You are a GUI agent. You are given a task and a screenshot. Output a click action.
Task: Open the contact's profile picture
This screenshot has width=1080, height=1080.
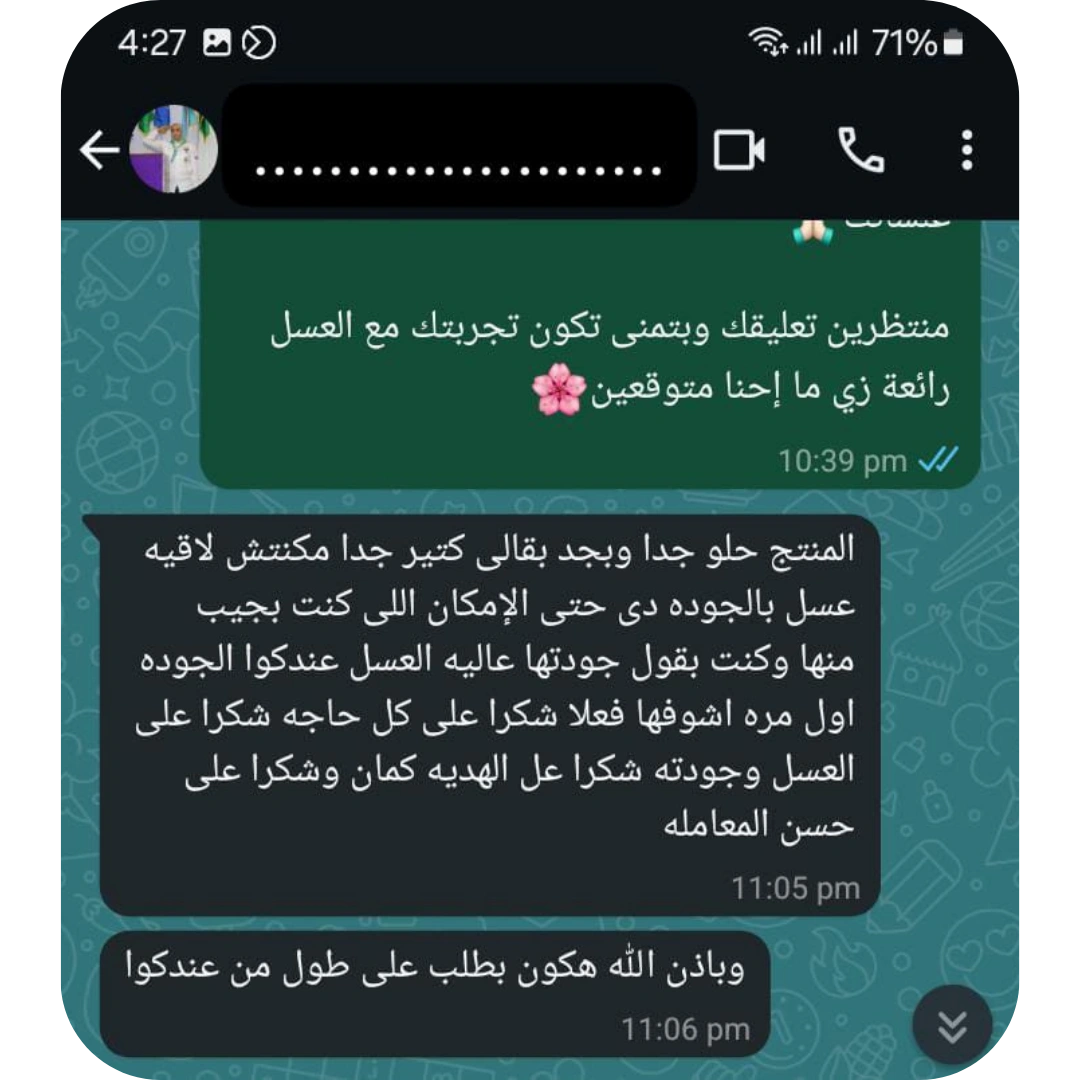coord(173,150)
